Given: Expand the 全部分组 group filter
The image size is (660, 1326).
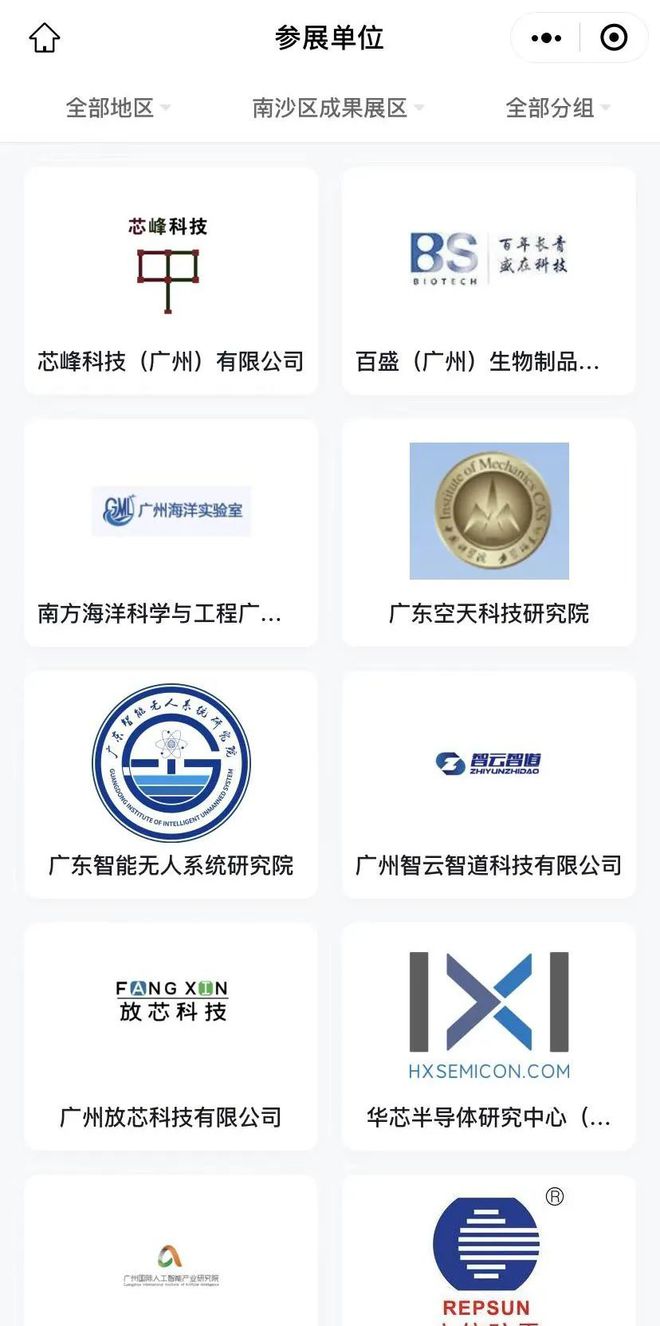Looking at the screenshot, I should (x=558, y=108).
